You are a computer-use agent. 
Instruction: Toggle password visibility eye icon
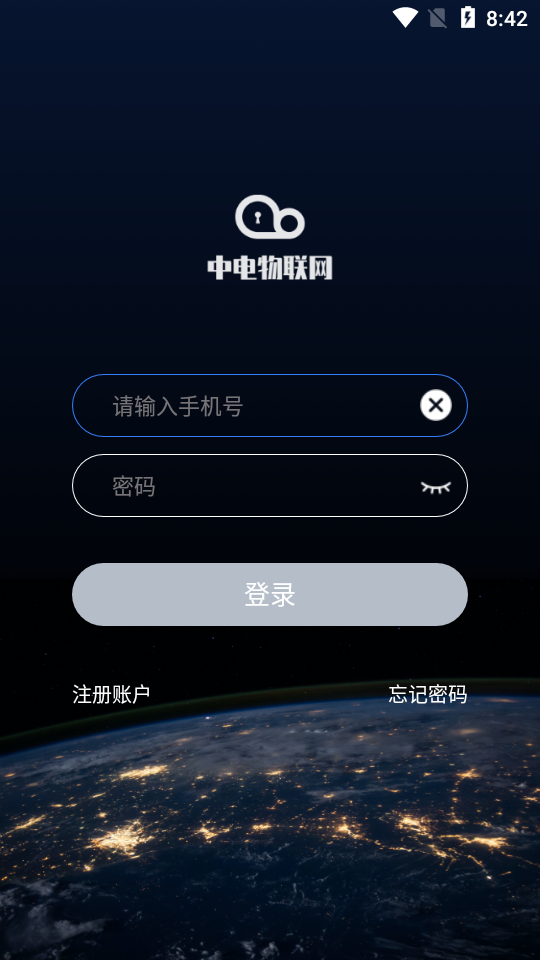coord(436,487)
